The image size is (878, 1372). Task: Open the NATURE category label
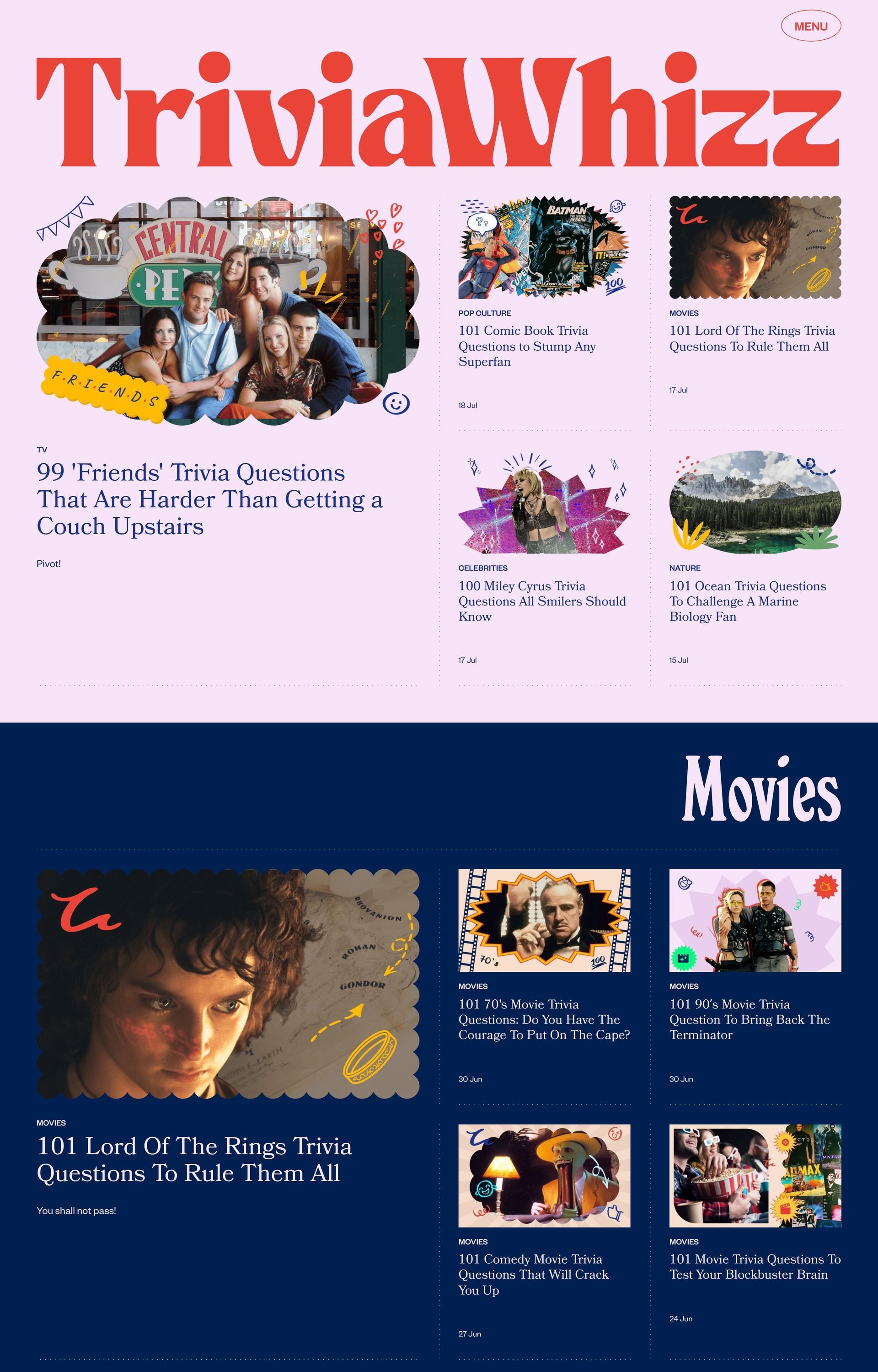point(684,568)
